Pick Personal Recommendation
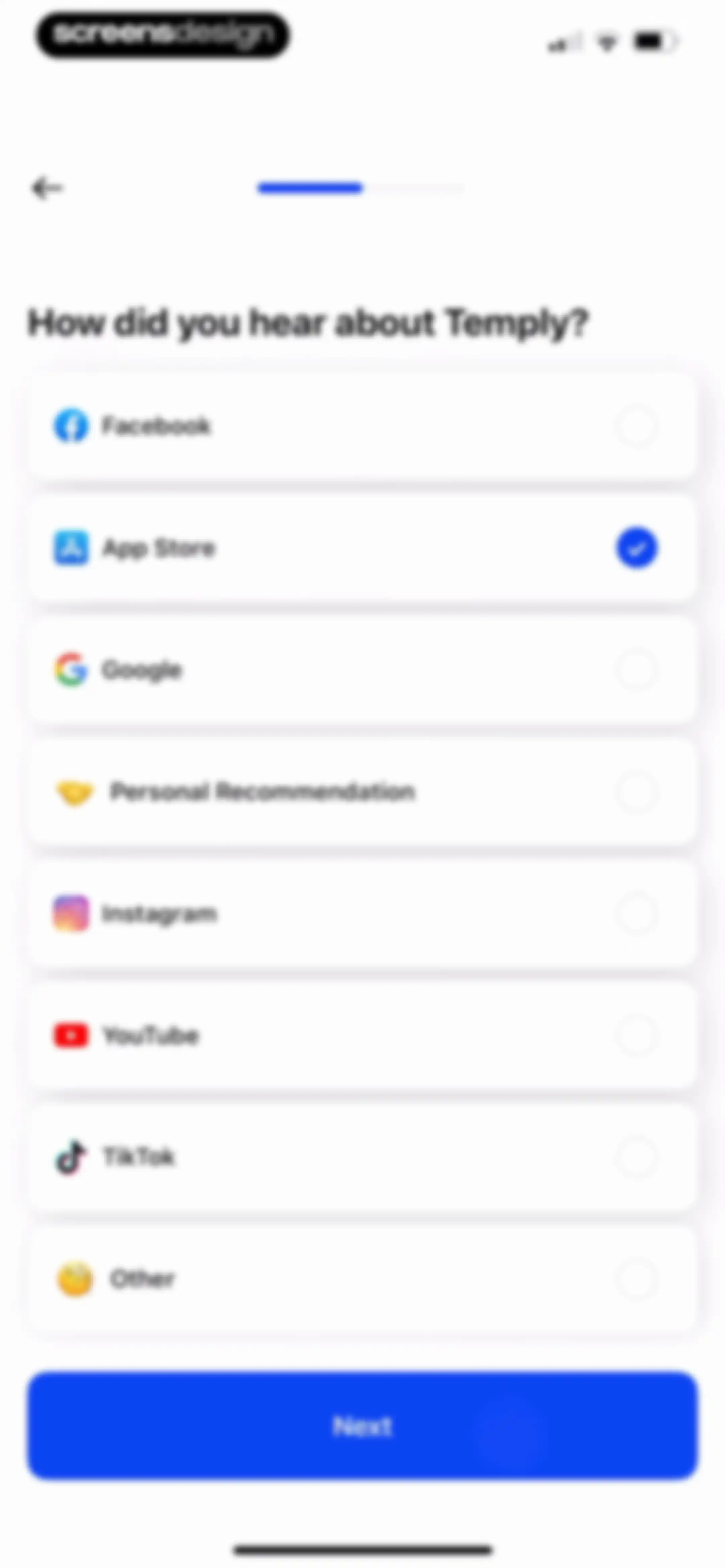725x1568 pixels. point(362,791)
